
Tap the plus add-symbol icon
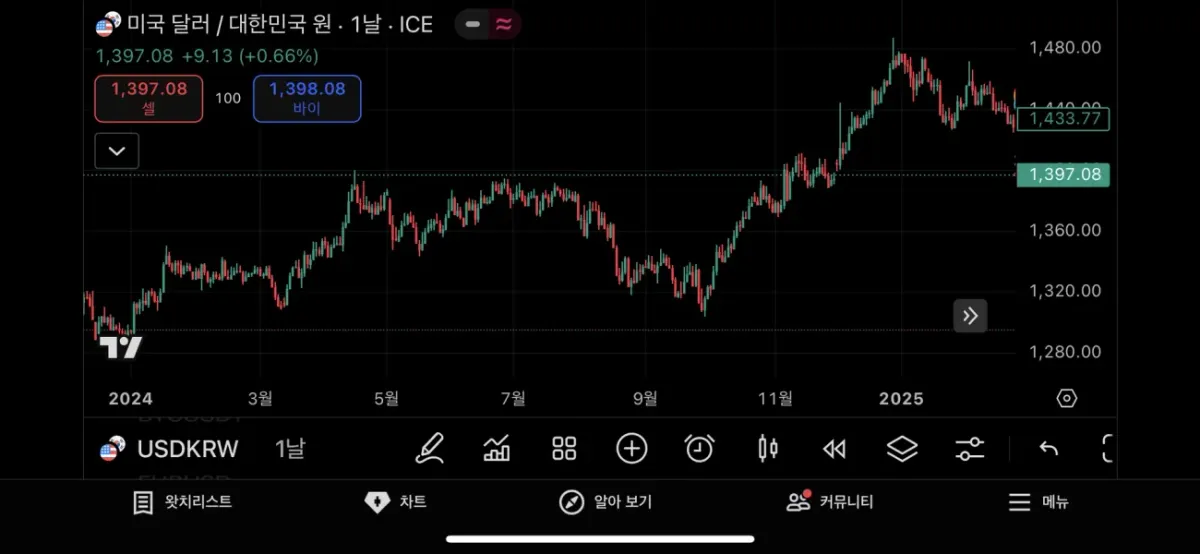click(632, 449)
